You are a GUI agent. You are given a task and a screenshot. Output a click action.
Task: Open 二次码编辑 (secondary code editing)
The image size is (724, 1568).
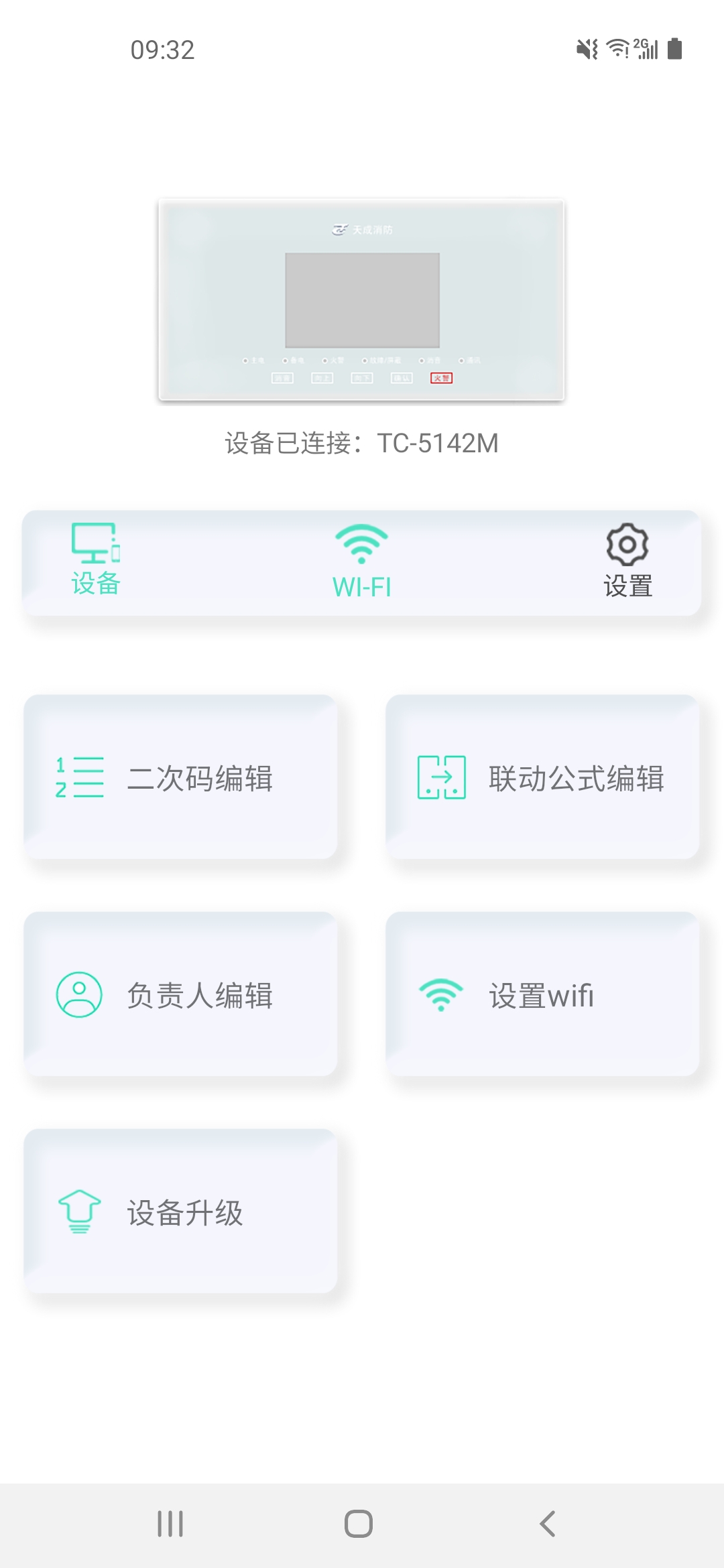(181, 777)
